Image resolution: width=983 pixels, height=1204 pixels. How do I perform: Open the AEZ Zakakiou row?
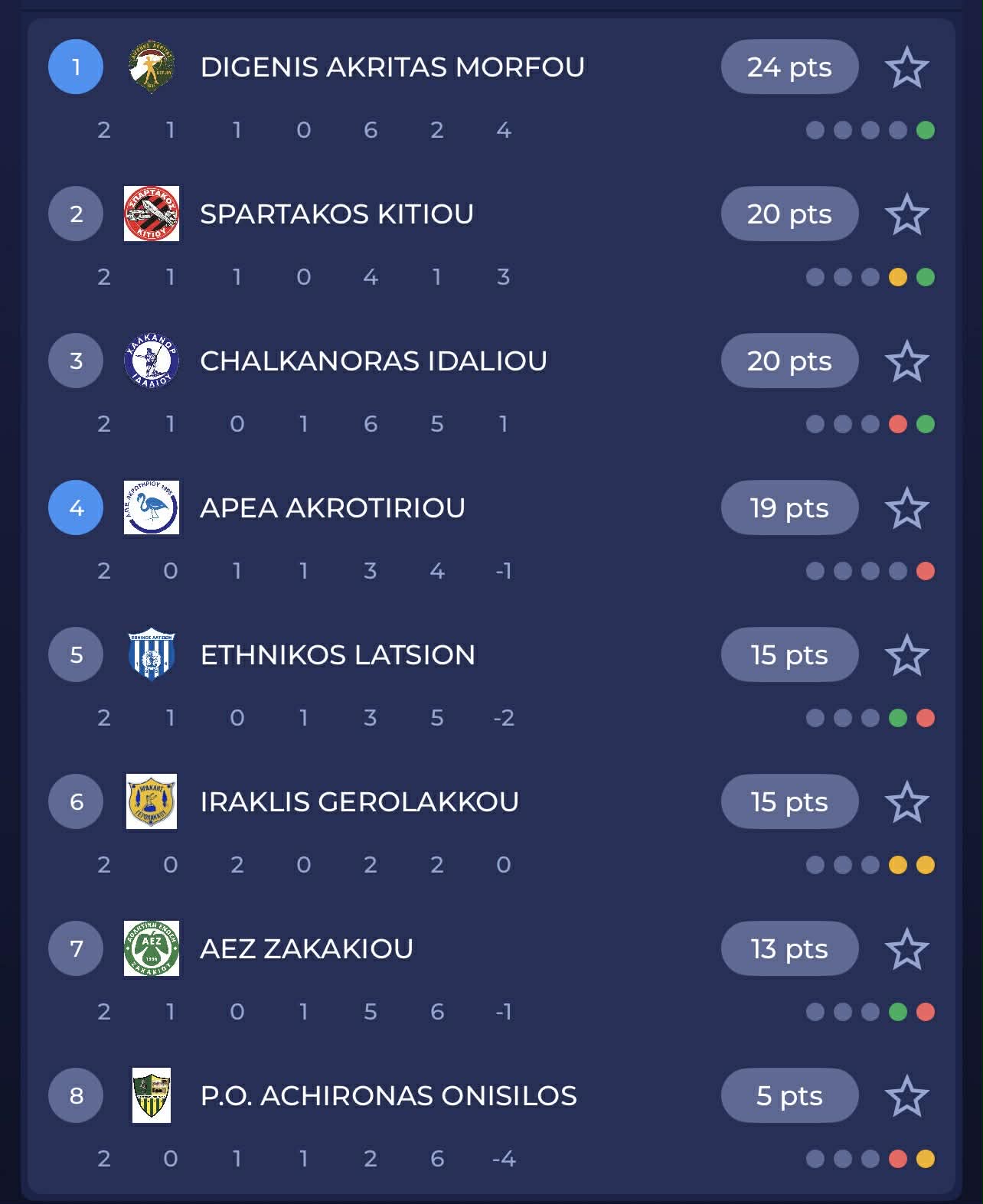coord(306,949)
